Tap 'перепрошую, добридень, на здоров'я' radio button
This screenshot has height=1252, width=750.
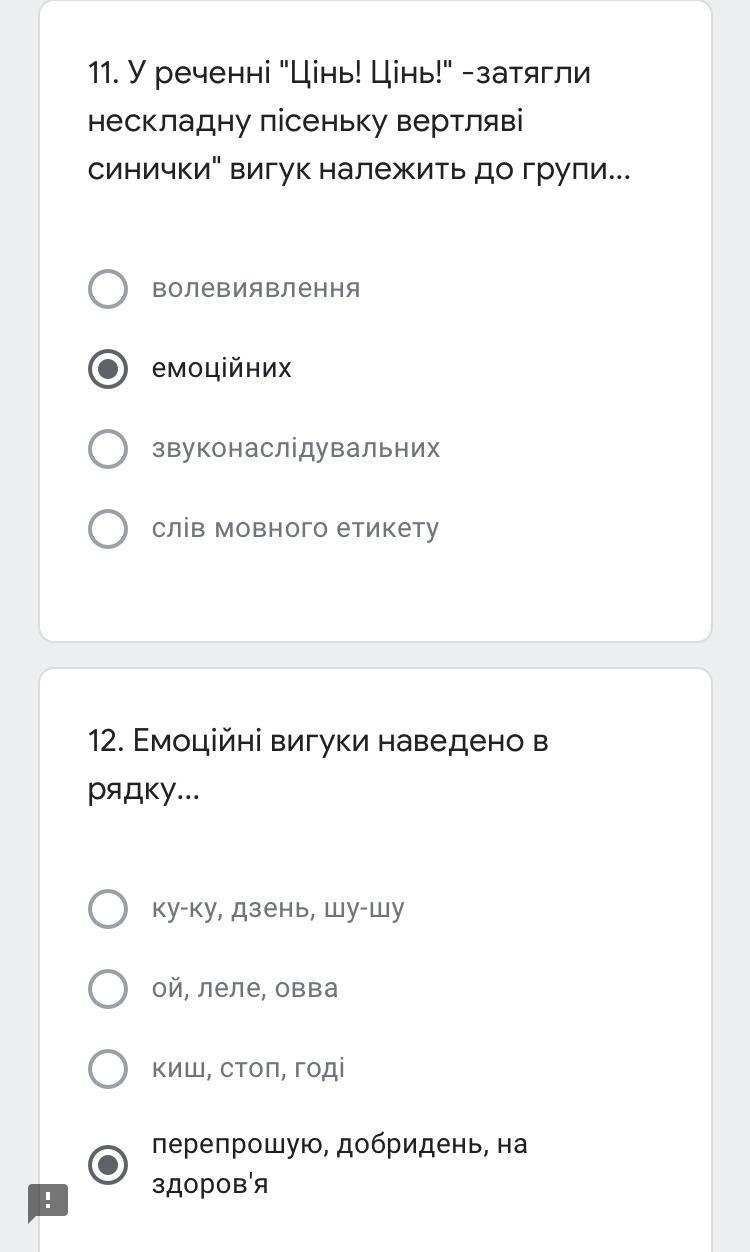pyautogui.click(x=108, y=1165)
